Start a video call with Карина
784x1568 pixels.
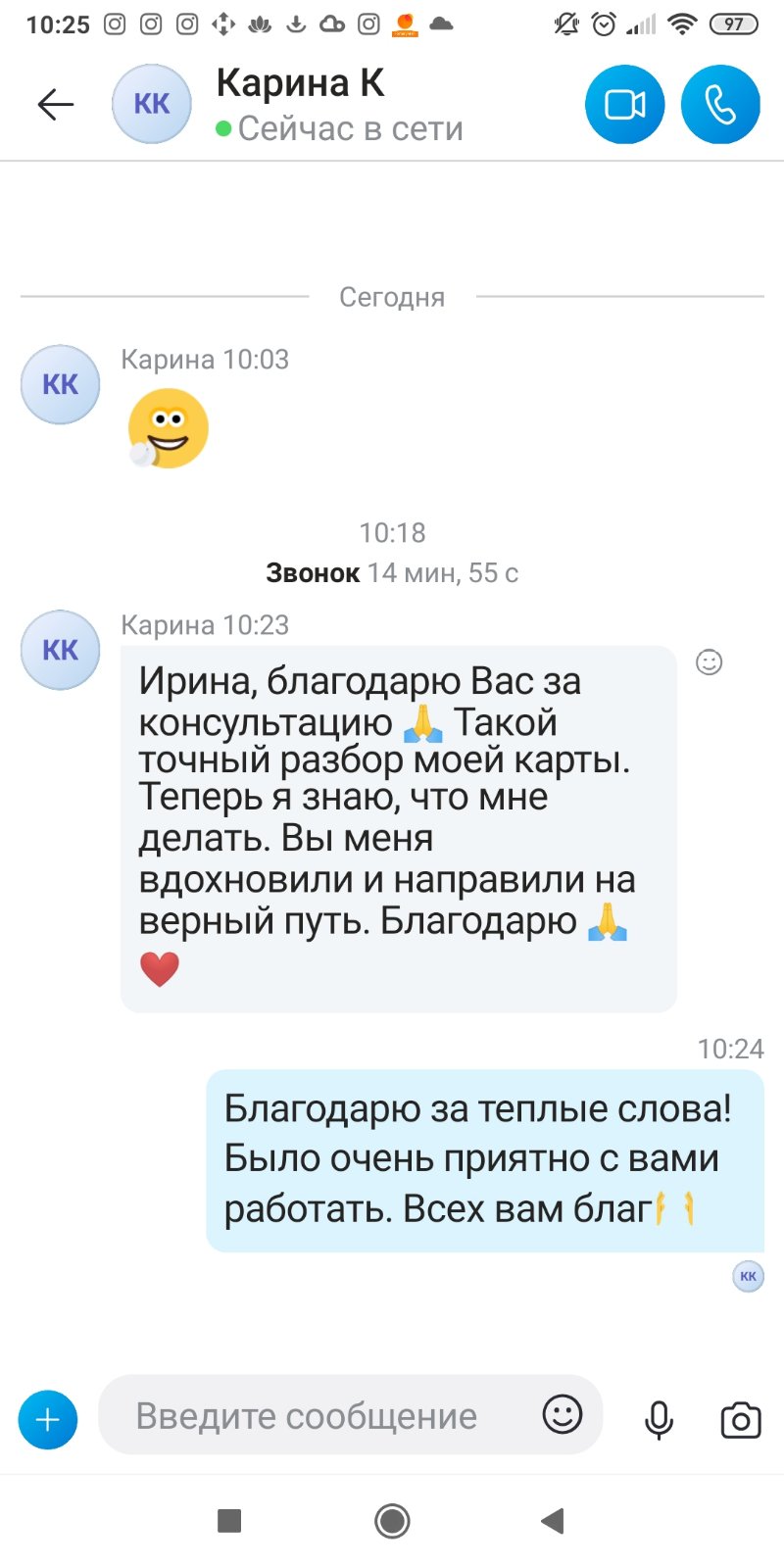(624, 104)
